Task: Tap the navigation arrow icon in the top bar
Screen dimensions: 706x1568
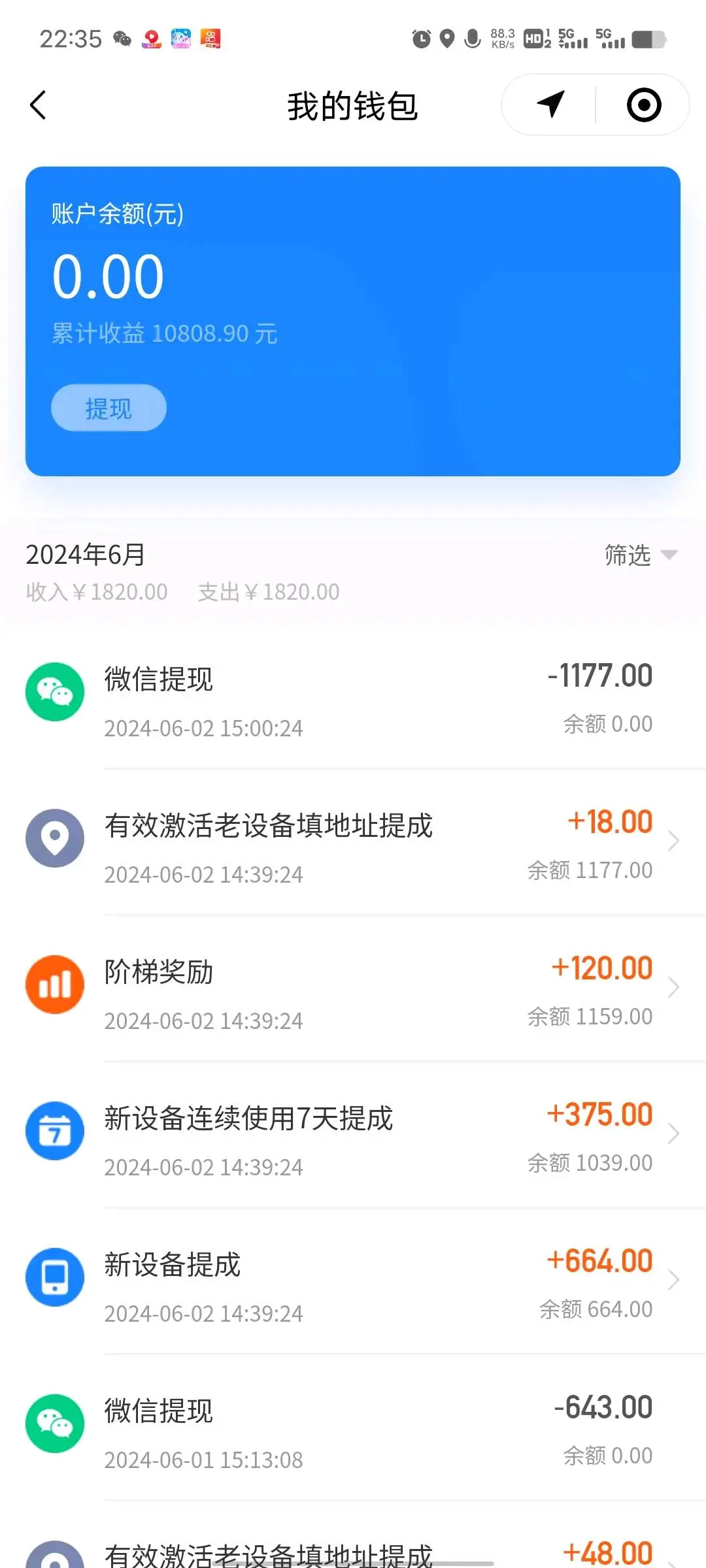Action: (551, 104)
